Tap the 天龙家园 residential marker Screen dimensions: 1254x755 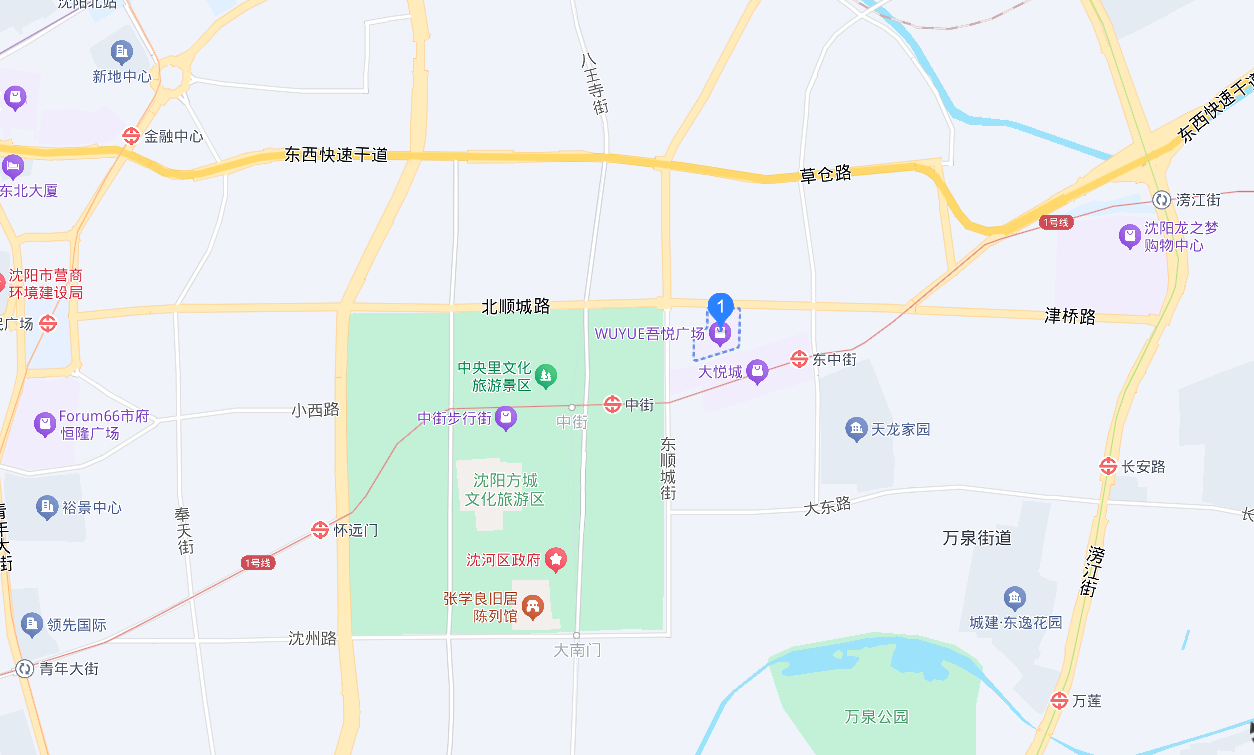click(x=856, y=429)
